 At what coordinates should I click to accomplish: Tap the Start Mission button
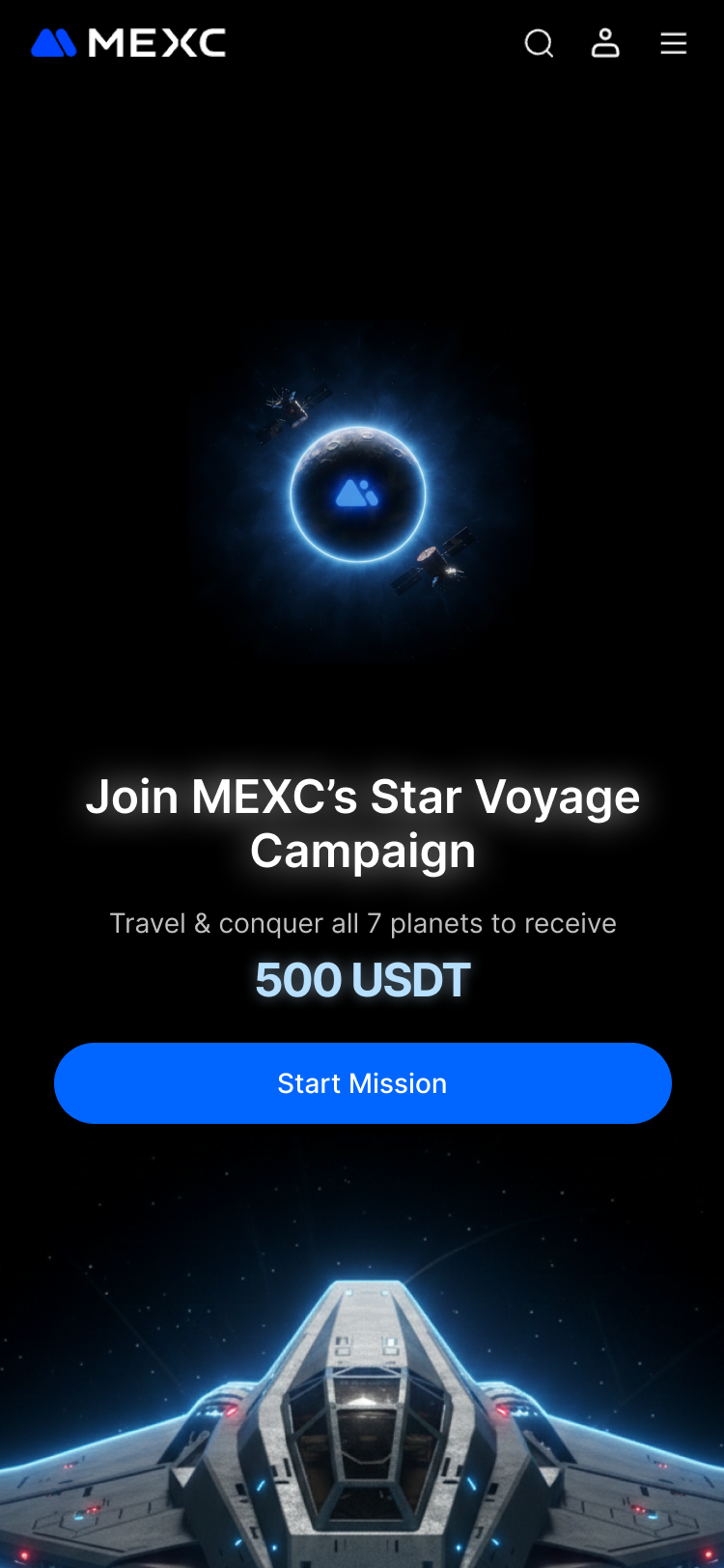pyautogui.click(x=362, y=1083)
